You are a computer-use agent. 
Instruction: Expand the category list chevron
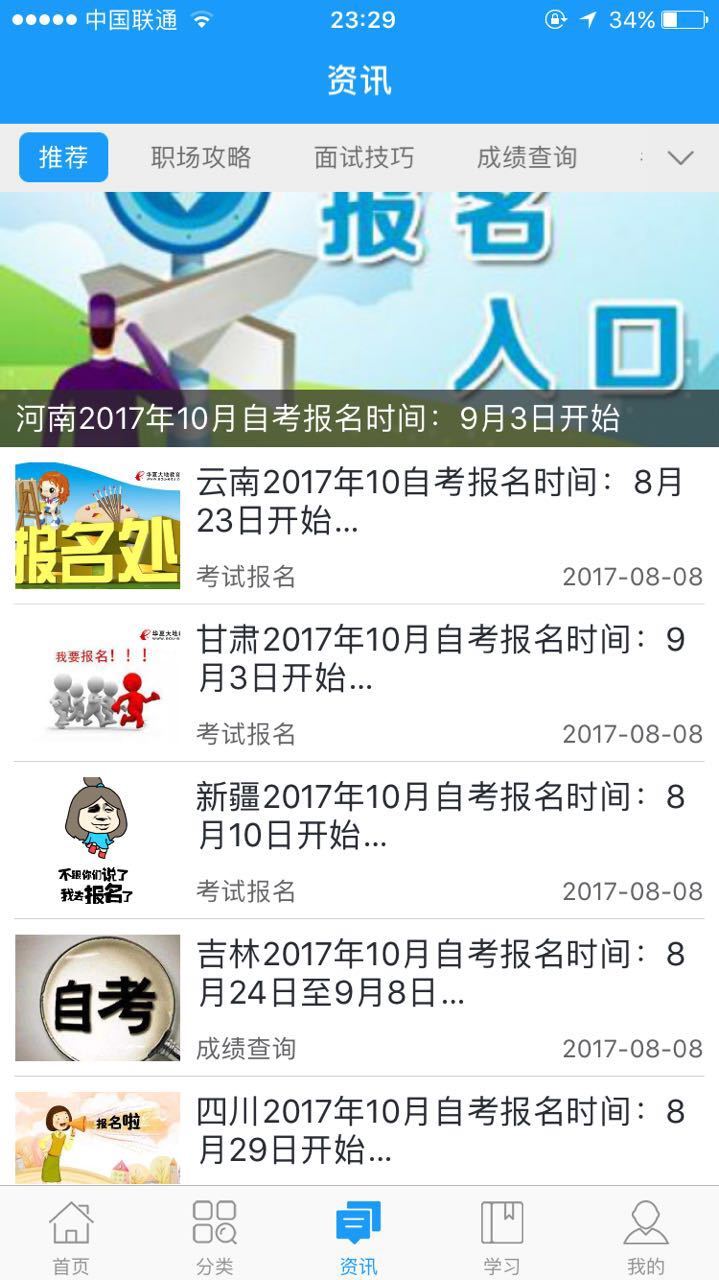pos(680,157)
